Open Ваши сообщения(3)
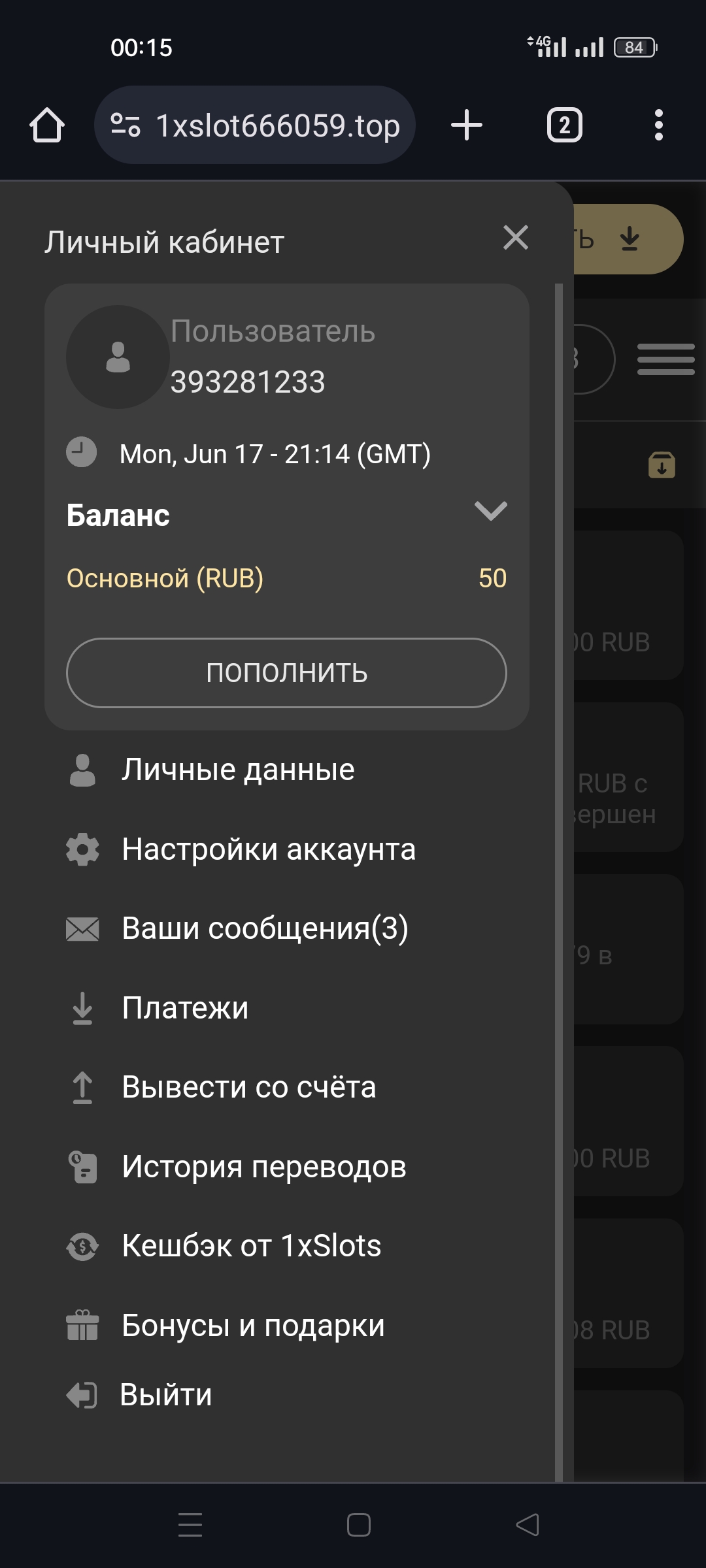706x1568 pixels. point(286,928)
